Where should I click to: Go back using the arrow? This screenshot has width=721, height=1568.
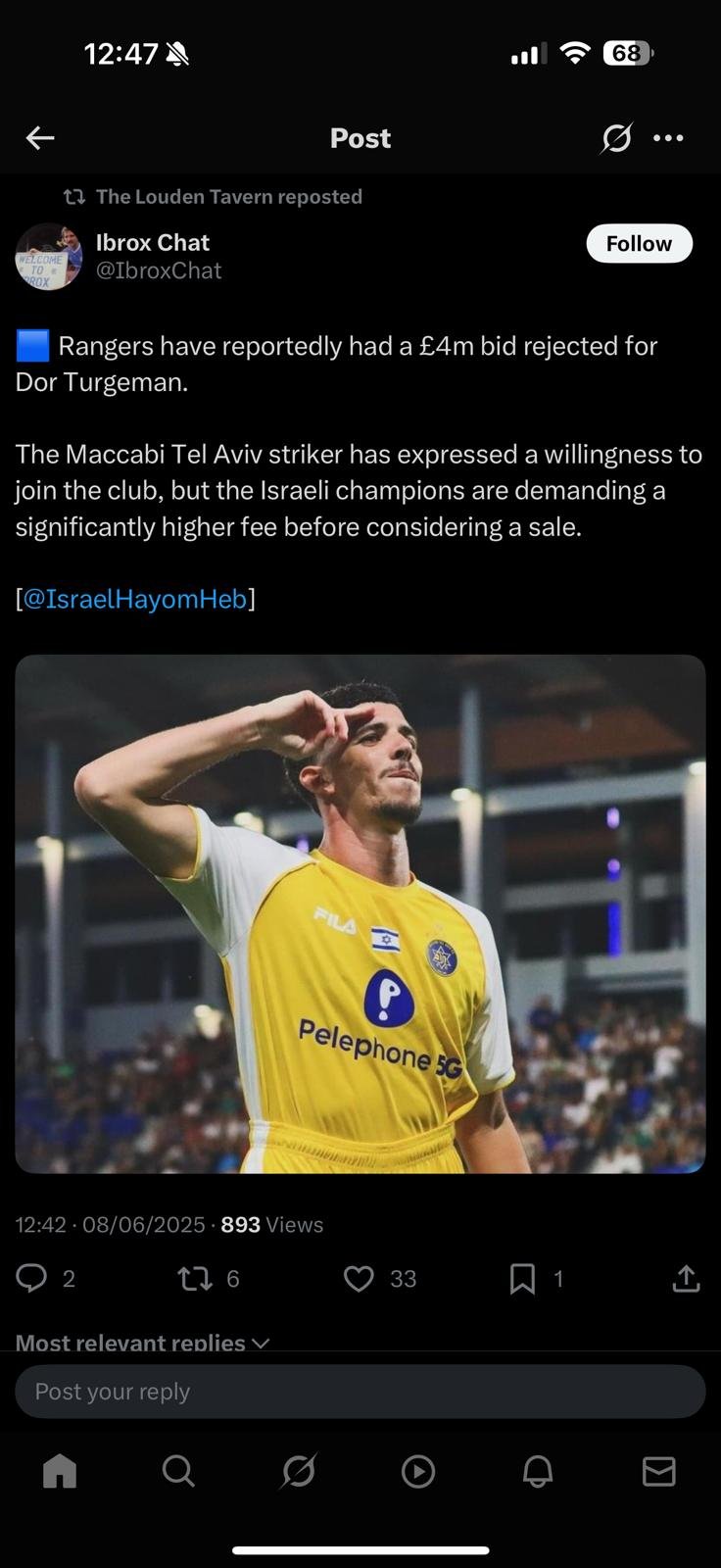pyautogui.click(x=40, y=138)
